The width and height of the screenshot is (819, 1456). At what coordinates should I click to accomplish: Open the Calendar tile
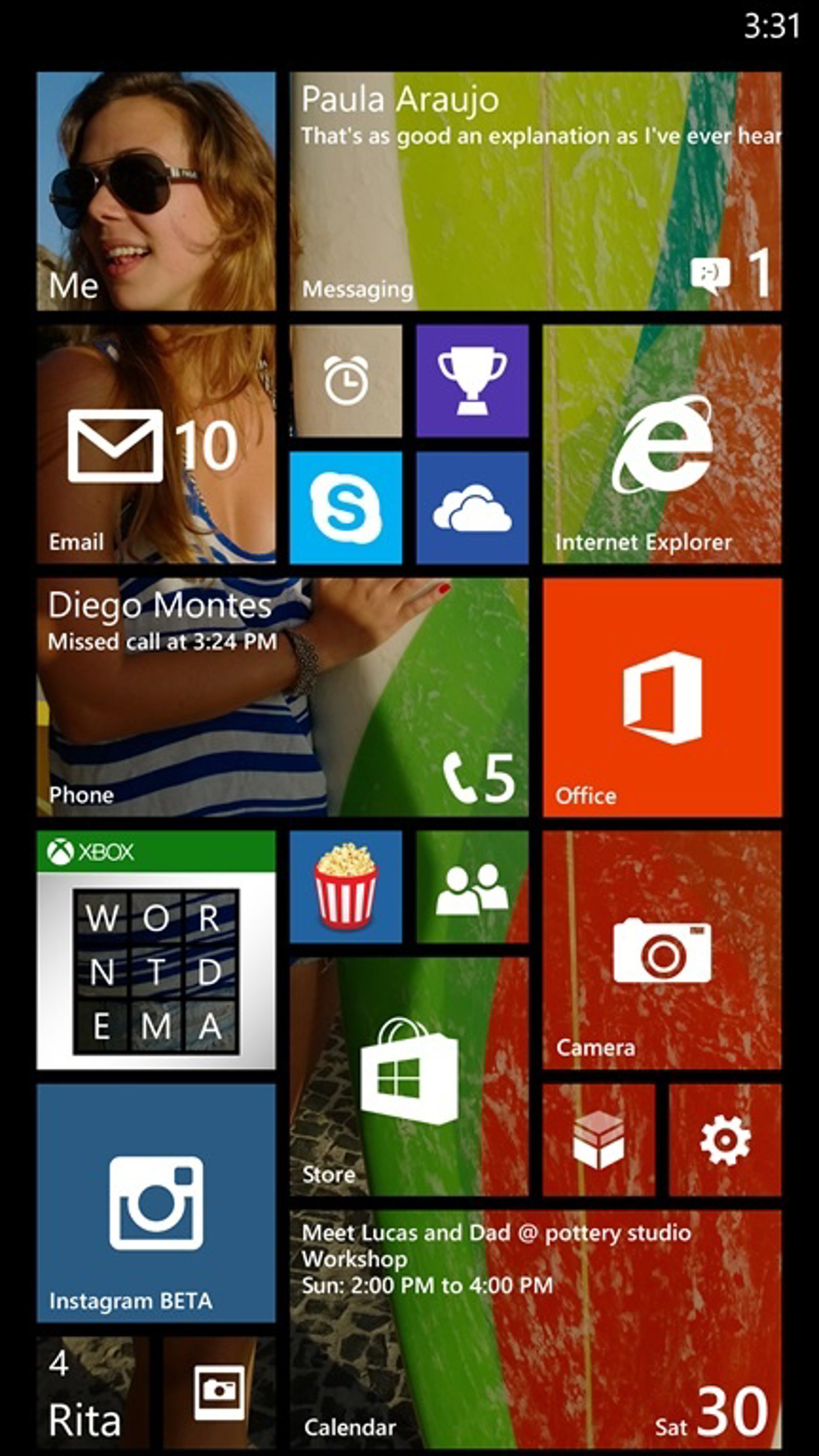coord(535,1328)
